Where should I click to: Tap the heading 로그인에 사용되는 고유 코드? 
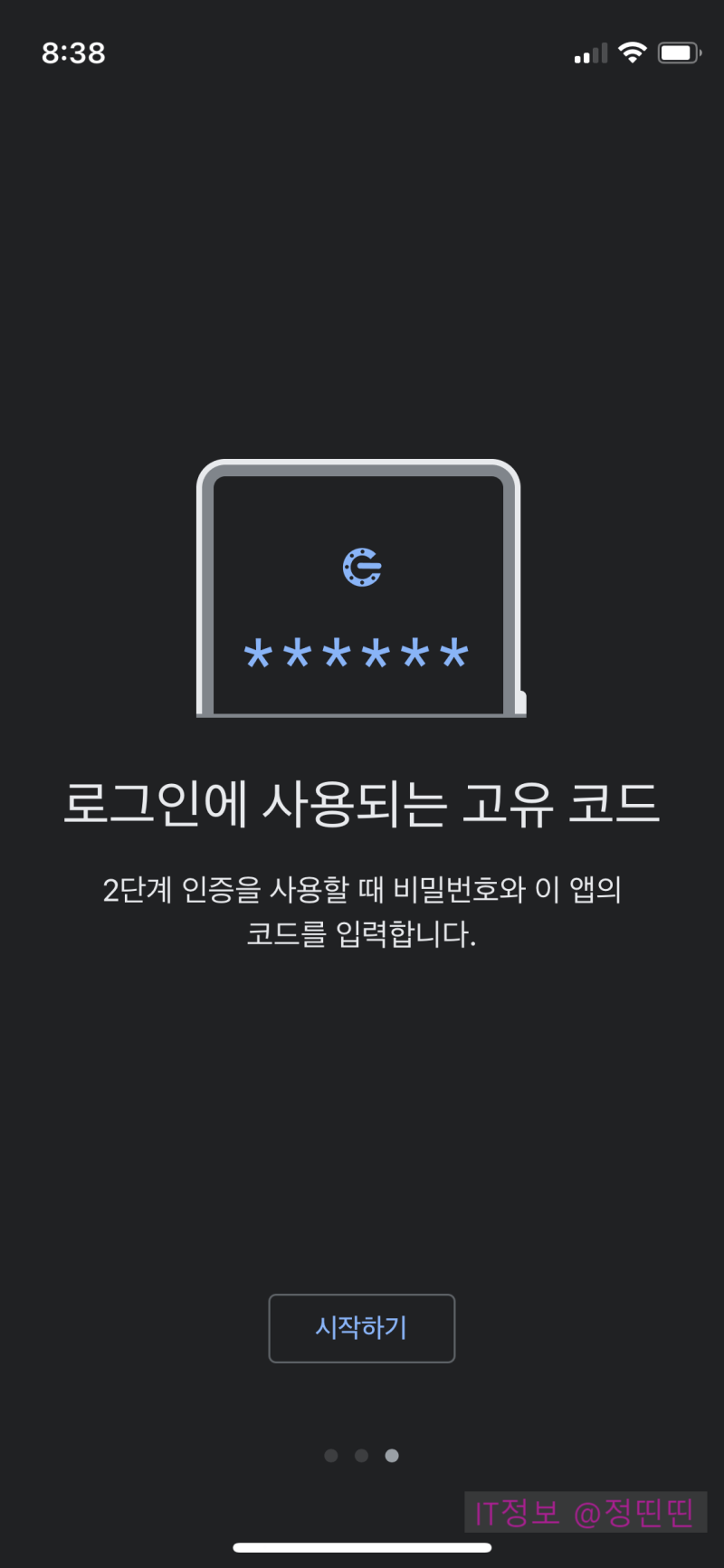[361, 802]
